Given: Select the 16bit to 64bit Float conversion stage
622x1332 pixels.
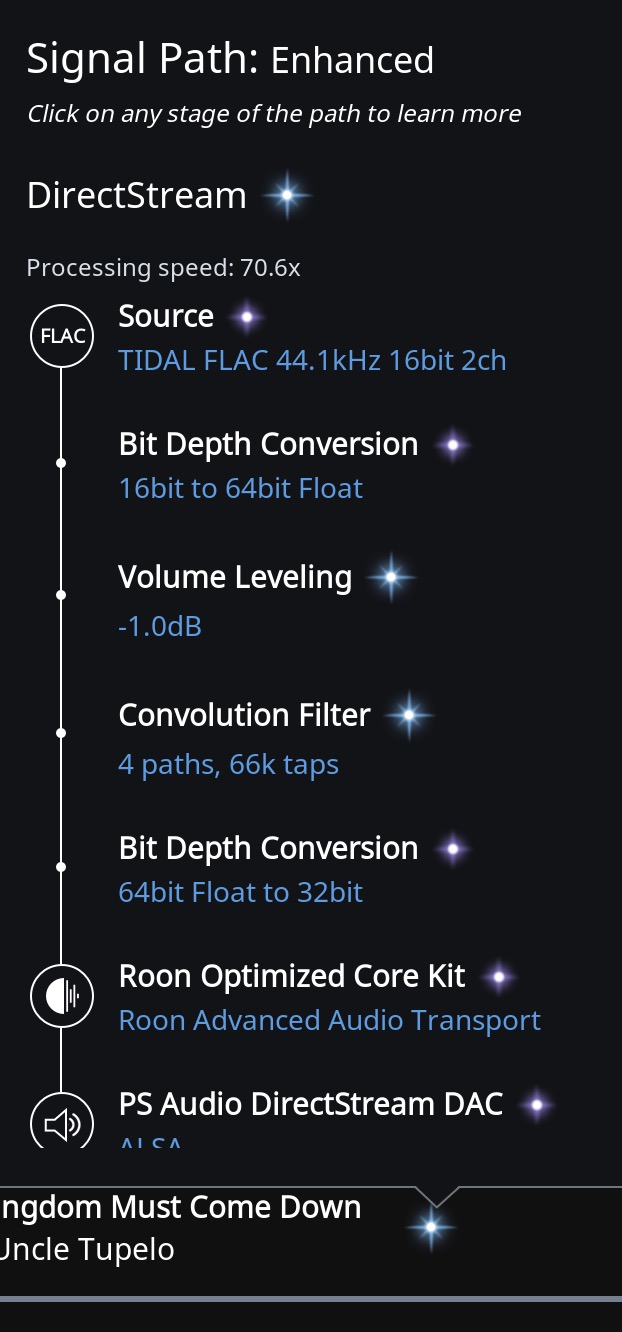Looking at the screenshot, I should 240,489.
